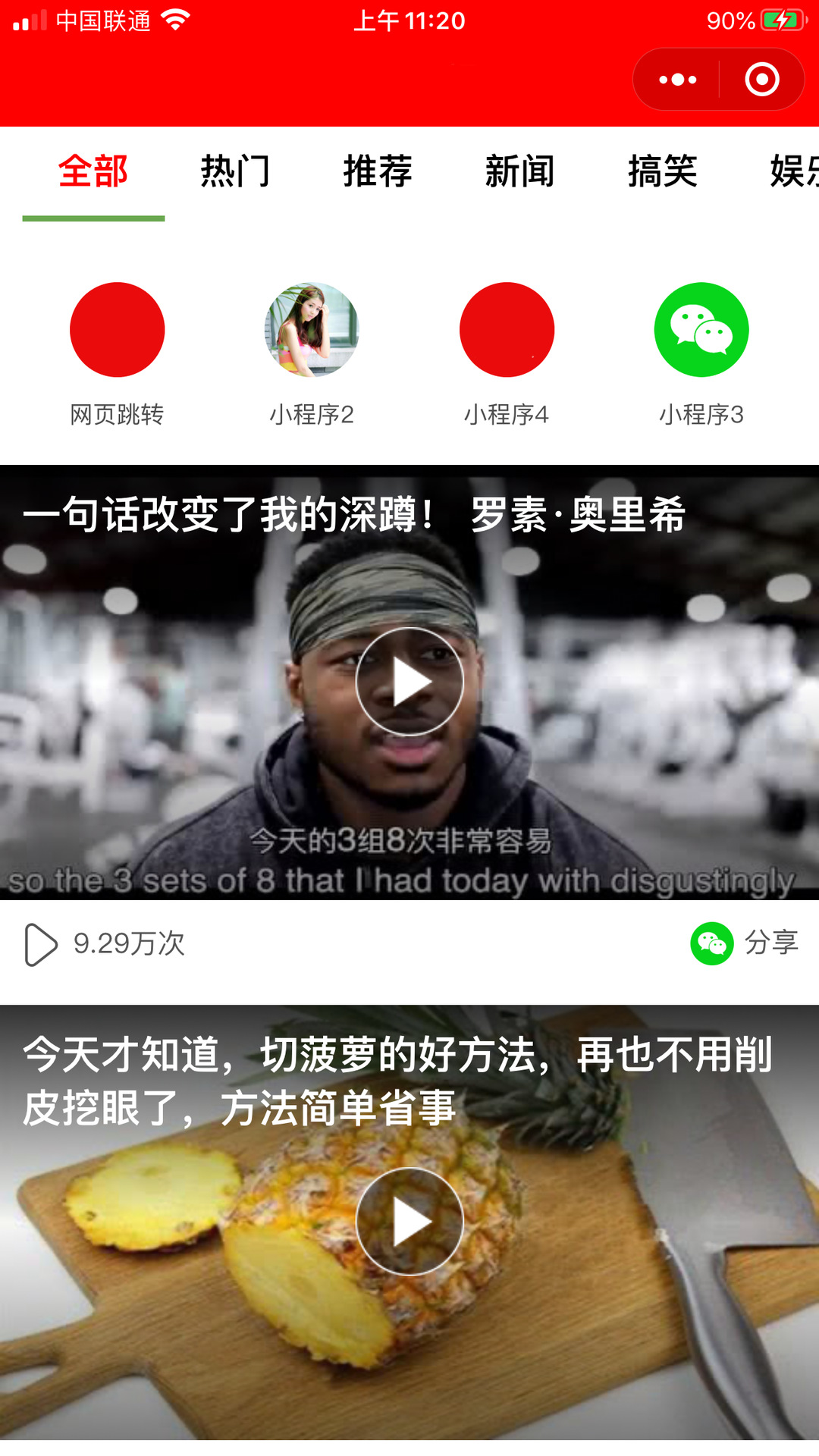
Task: Play the 深蹲 罗素·奥里希 video
Action: pos(409,682)
